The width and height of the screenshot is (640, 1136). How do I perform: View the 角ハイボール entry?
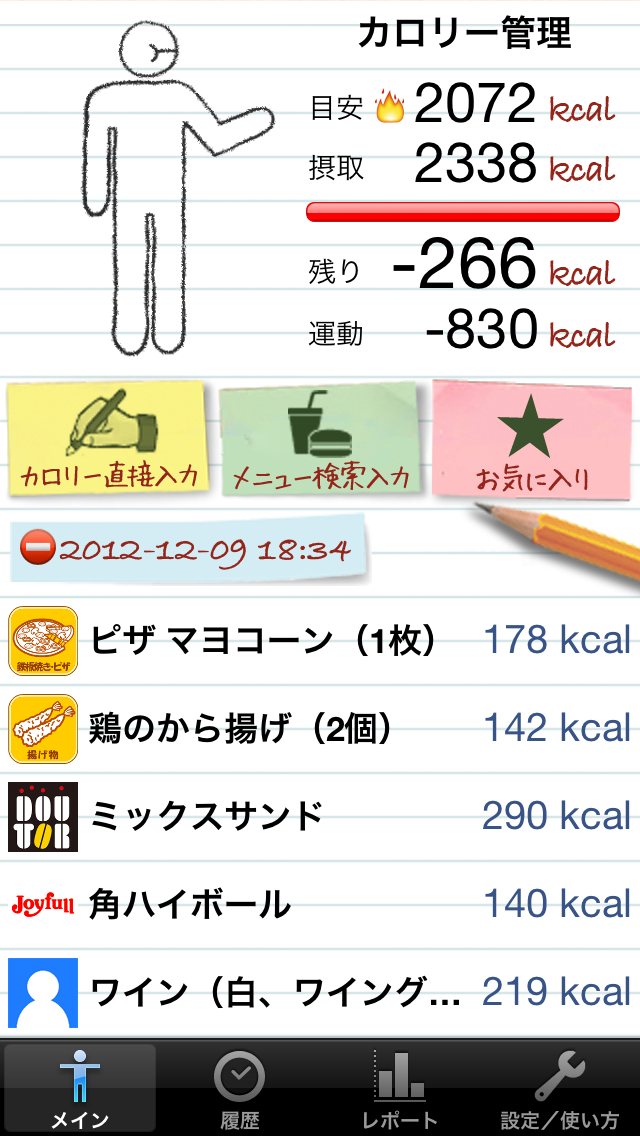(x=320, y=905)
